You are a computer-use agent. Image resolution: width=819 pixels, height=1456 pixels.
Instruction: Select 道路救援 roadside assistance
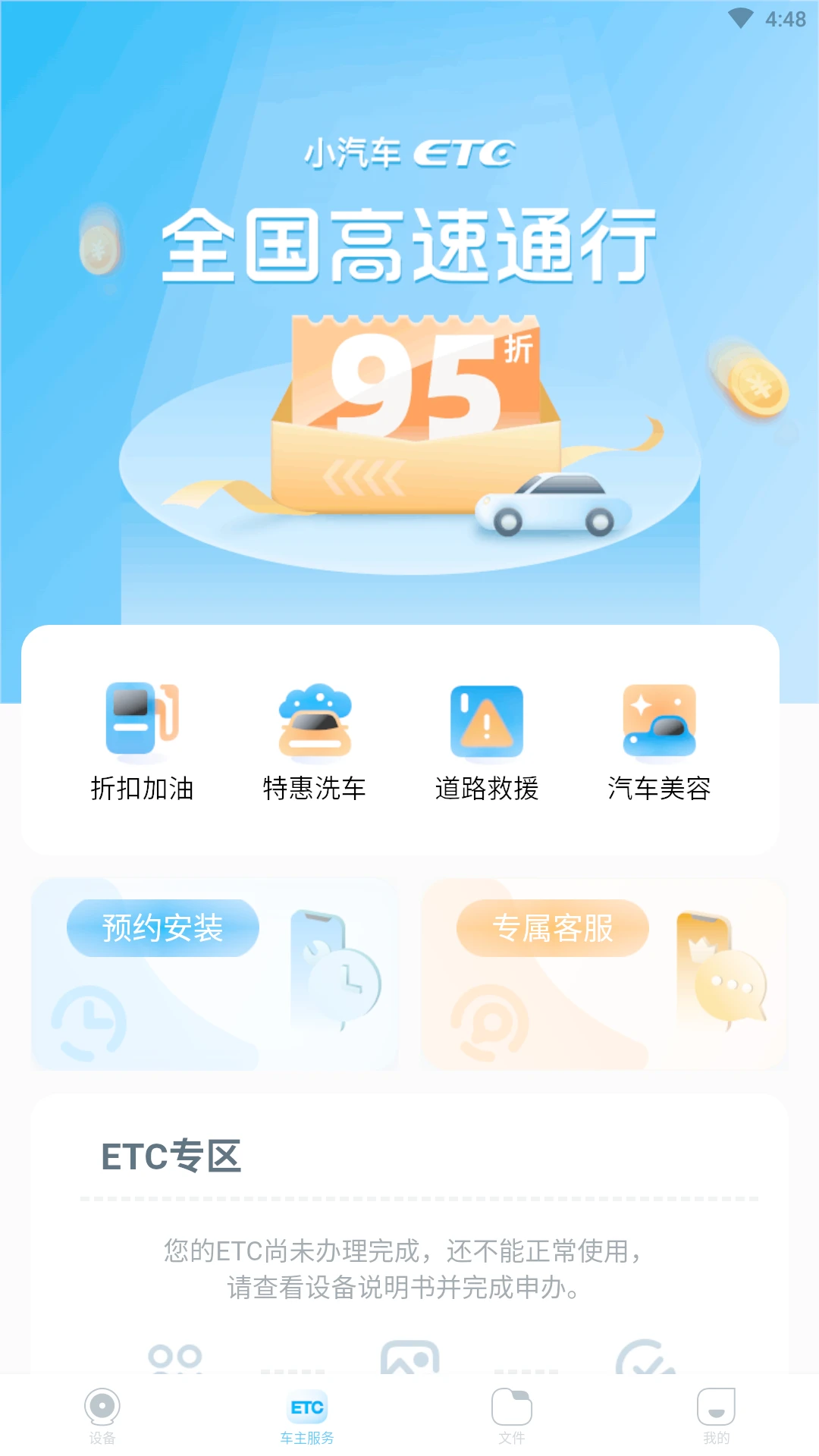click(487, 742)
